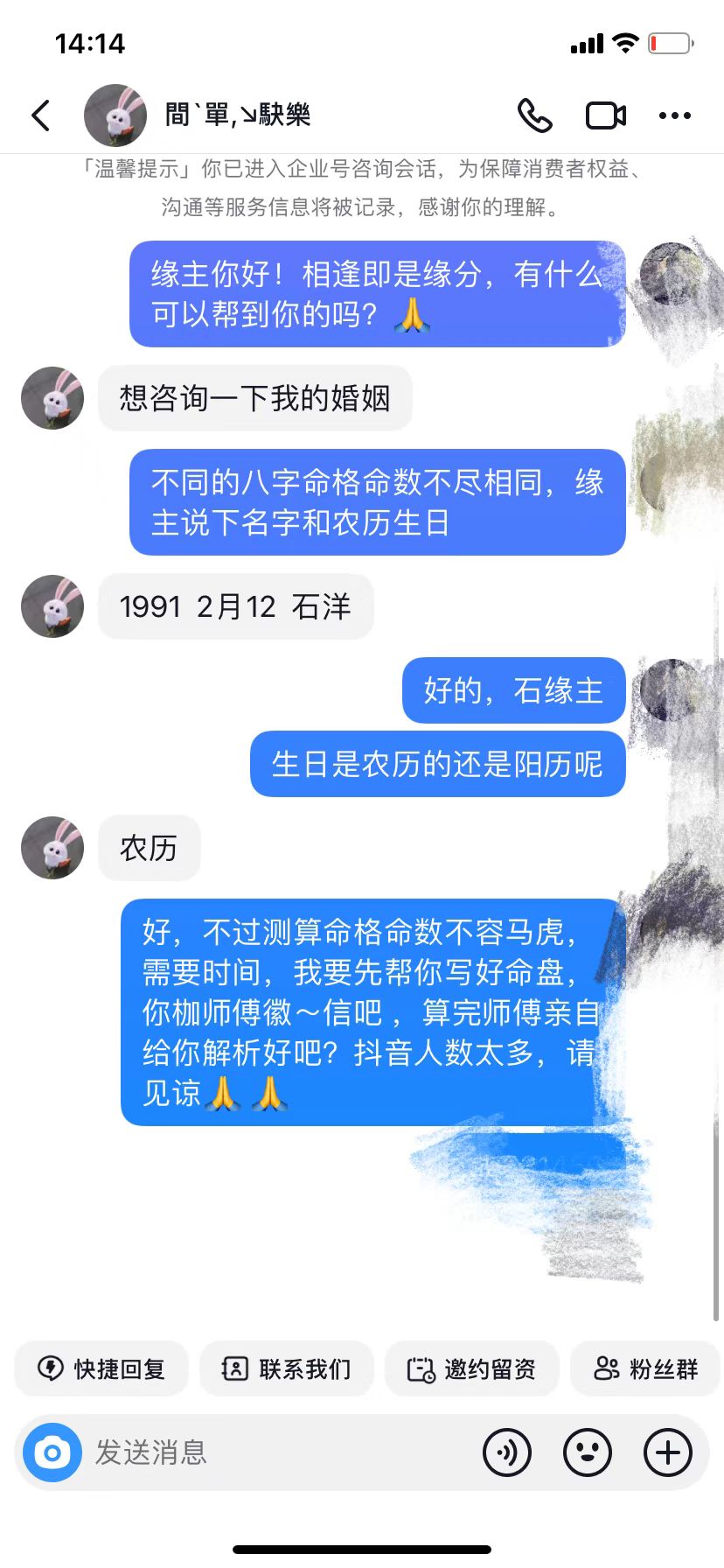The image size is (724, 1568).
Task: Switch to voice message input
Action: [x=507, y=1452]
